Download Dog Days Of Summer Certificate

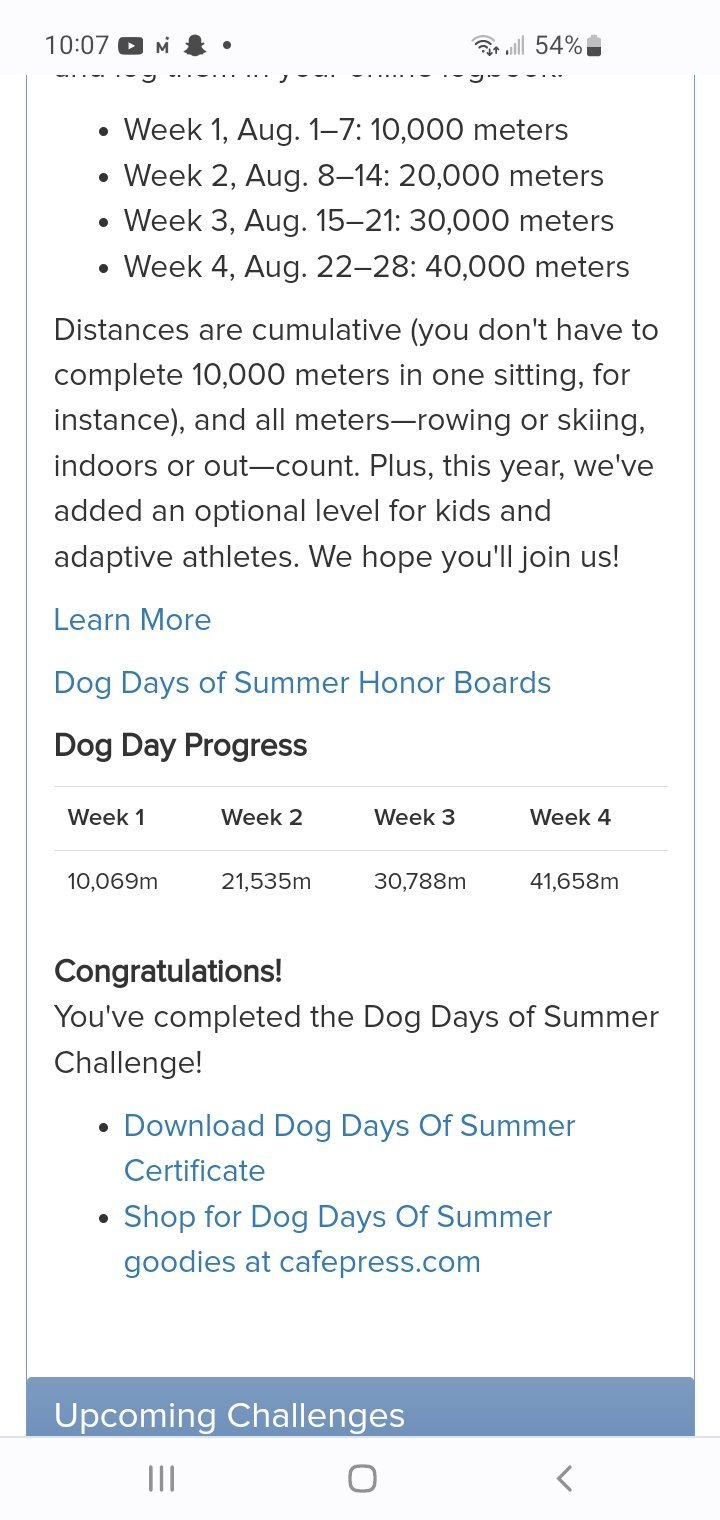coord(349,1126)
